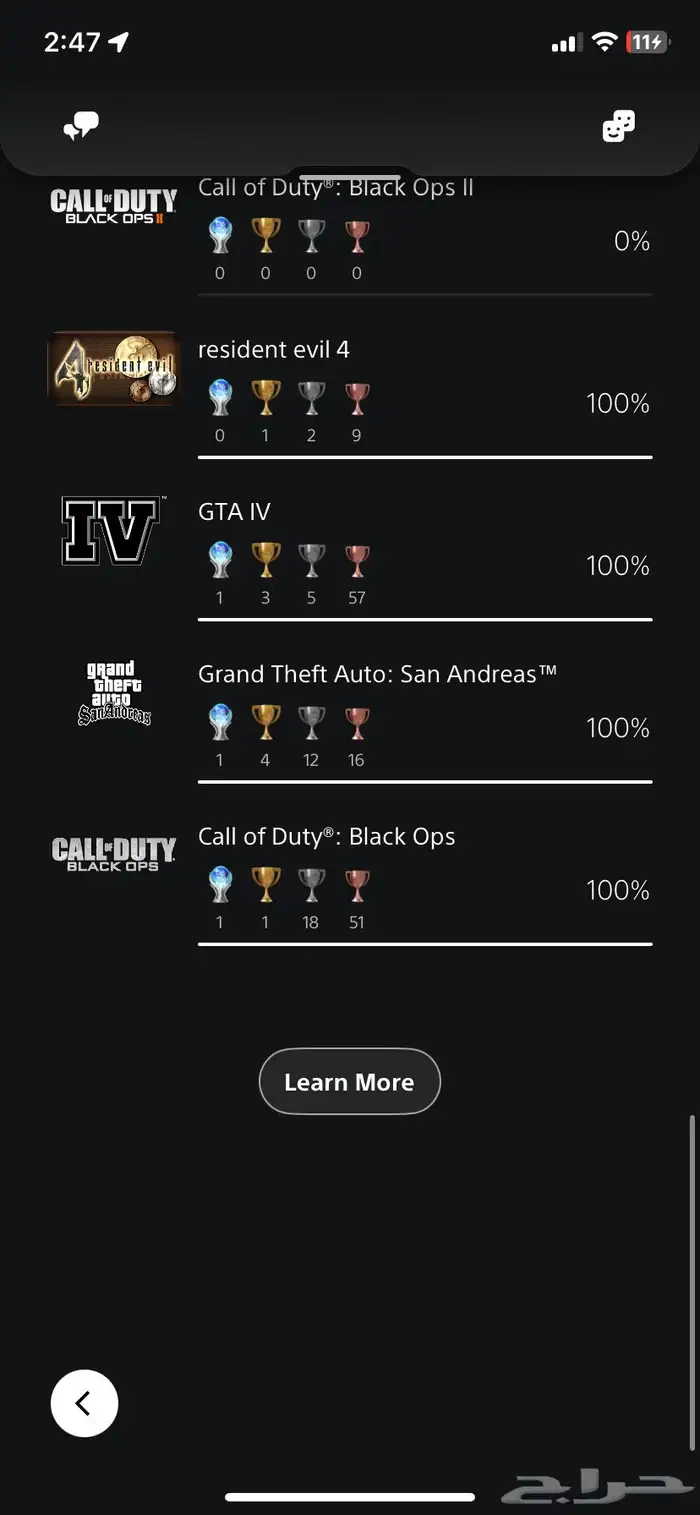Go back with the round arrow button
This screenshot has height=1515, width=700.
84,1403
